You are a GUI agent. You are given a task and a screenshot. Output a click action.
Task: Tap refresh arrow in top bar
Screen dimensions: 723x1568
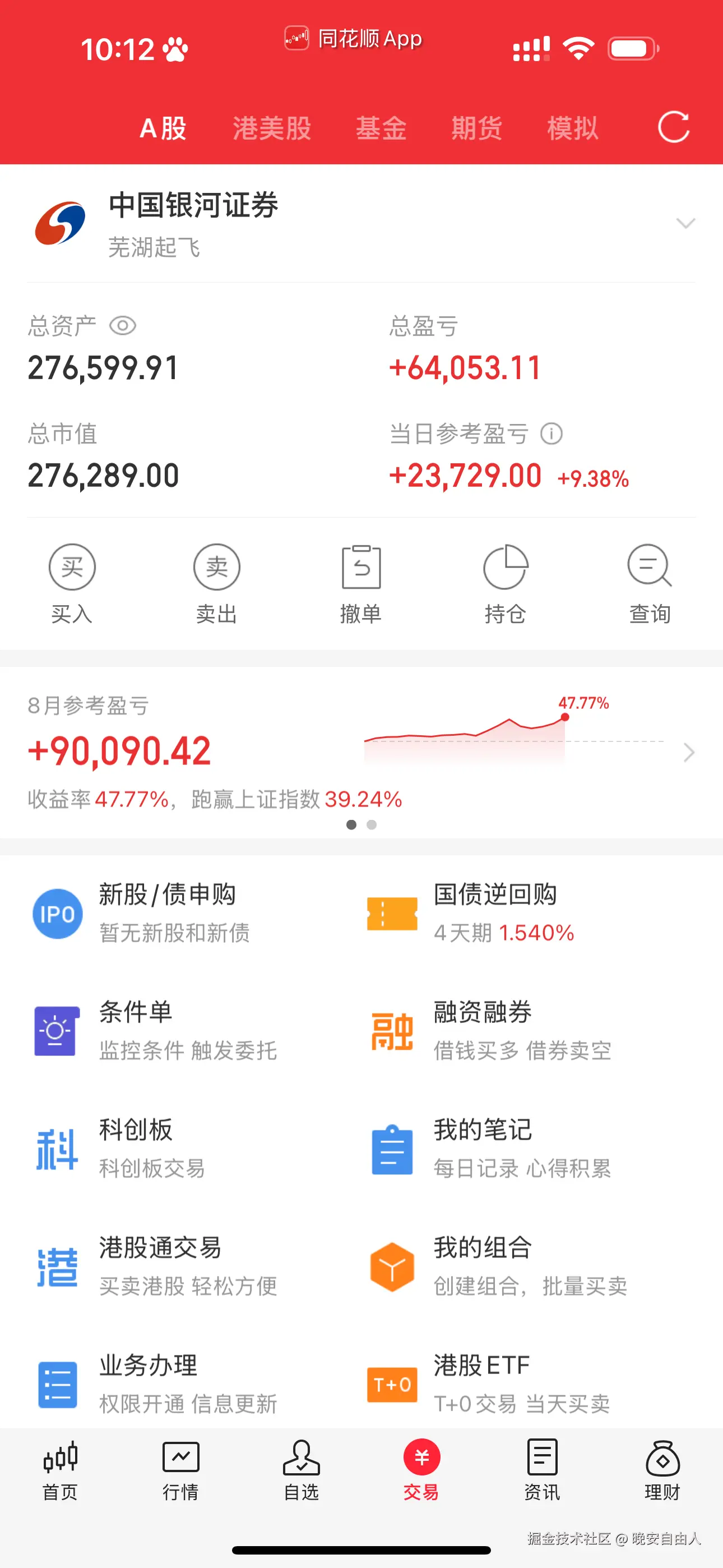click(x=674, y=128)
